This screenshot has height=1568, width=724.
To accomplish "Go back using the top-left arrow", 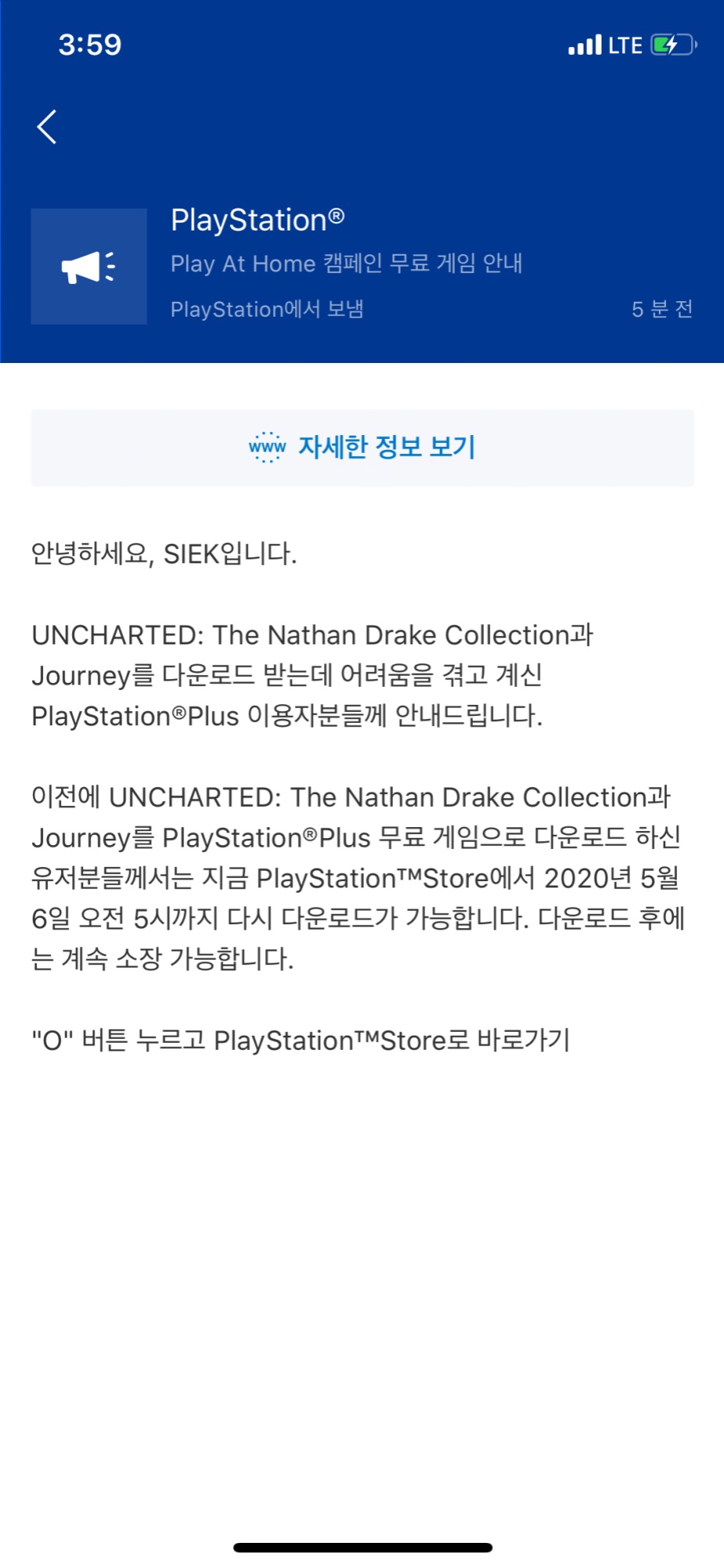I will point(47,127).
